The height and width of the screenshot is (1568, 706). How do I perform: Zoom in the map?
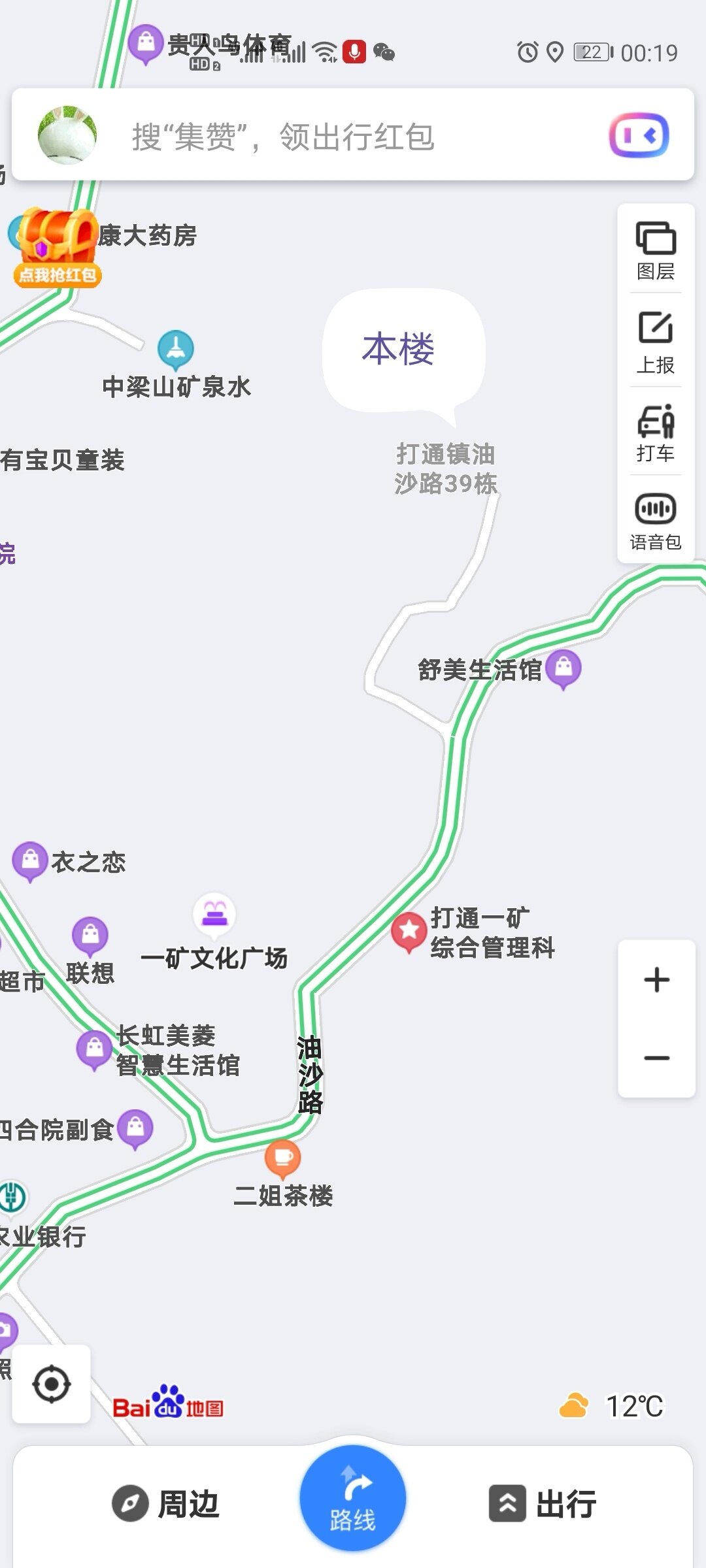656,980
